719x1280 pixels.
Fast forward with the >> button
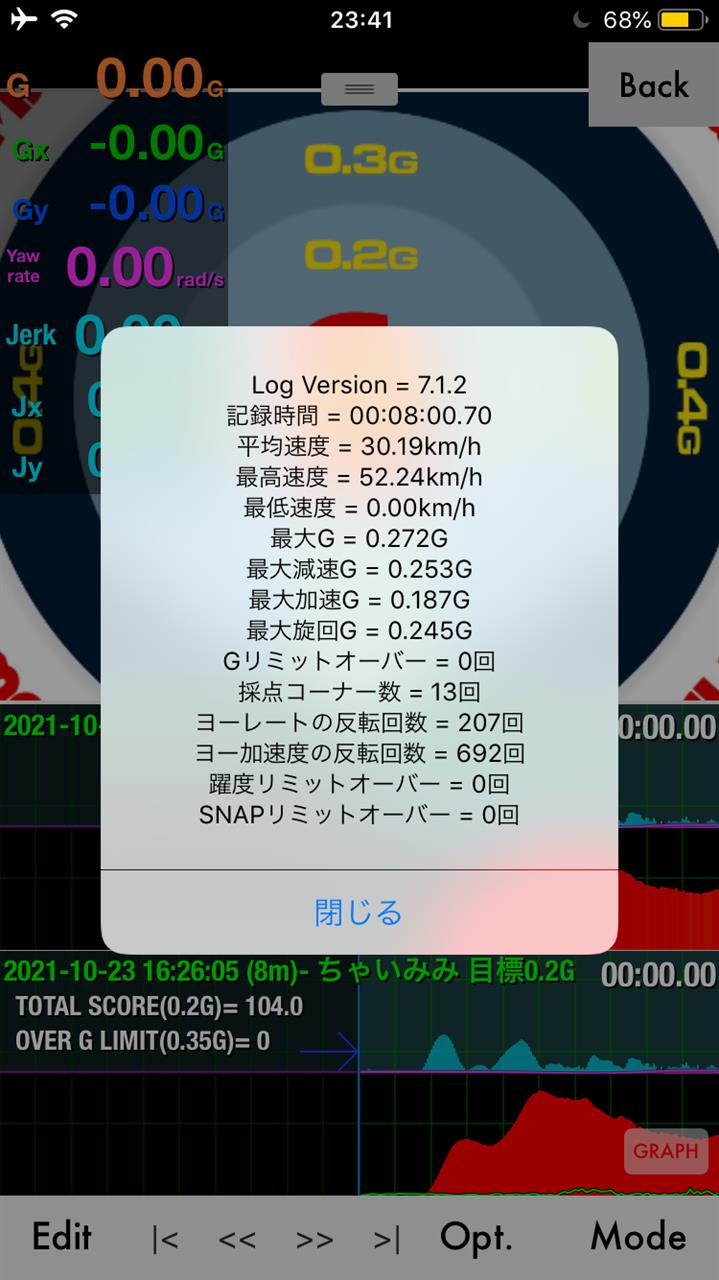tap(314, 1239)
